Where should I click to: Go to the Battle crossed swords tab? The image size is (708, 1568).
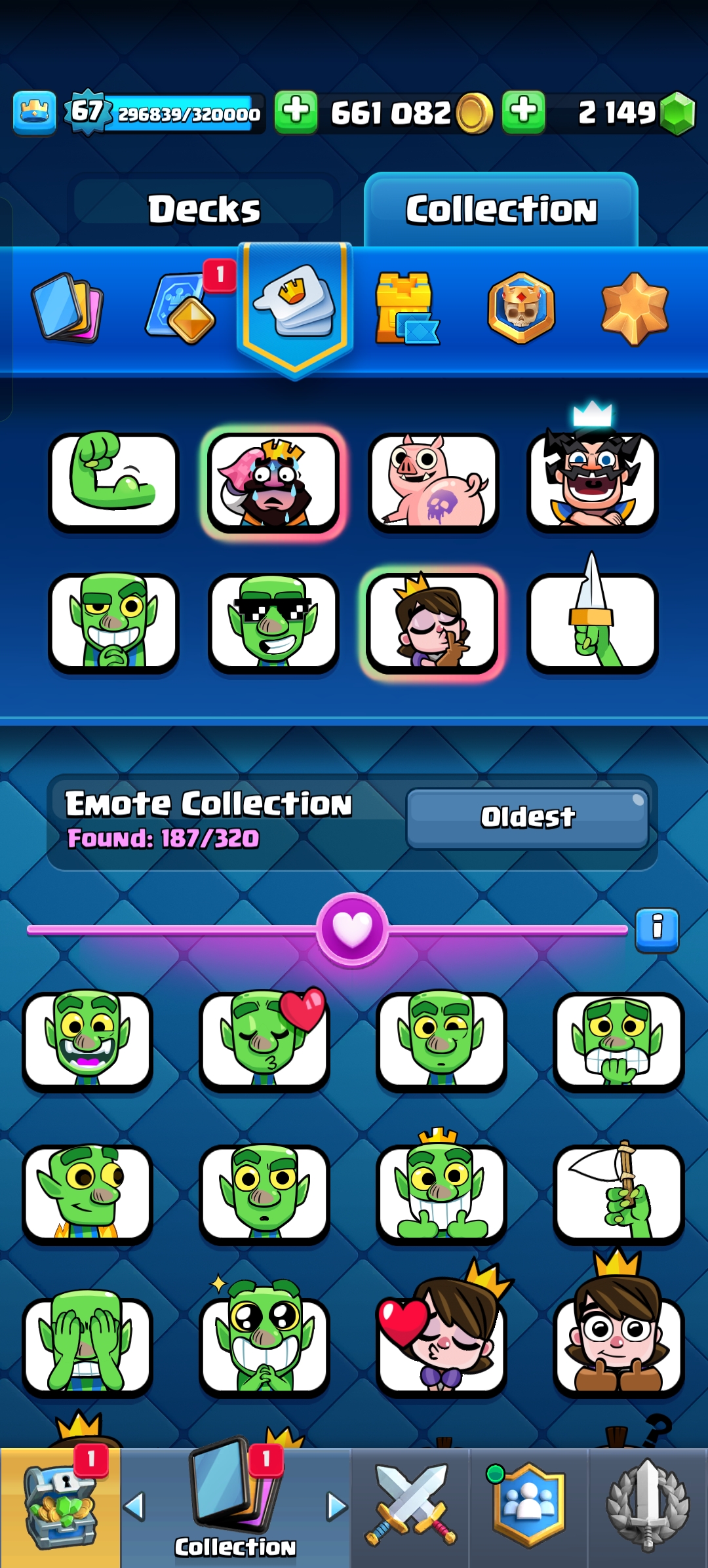(x=410, y=1508)
